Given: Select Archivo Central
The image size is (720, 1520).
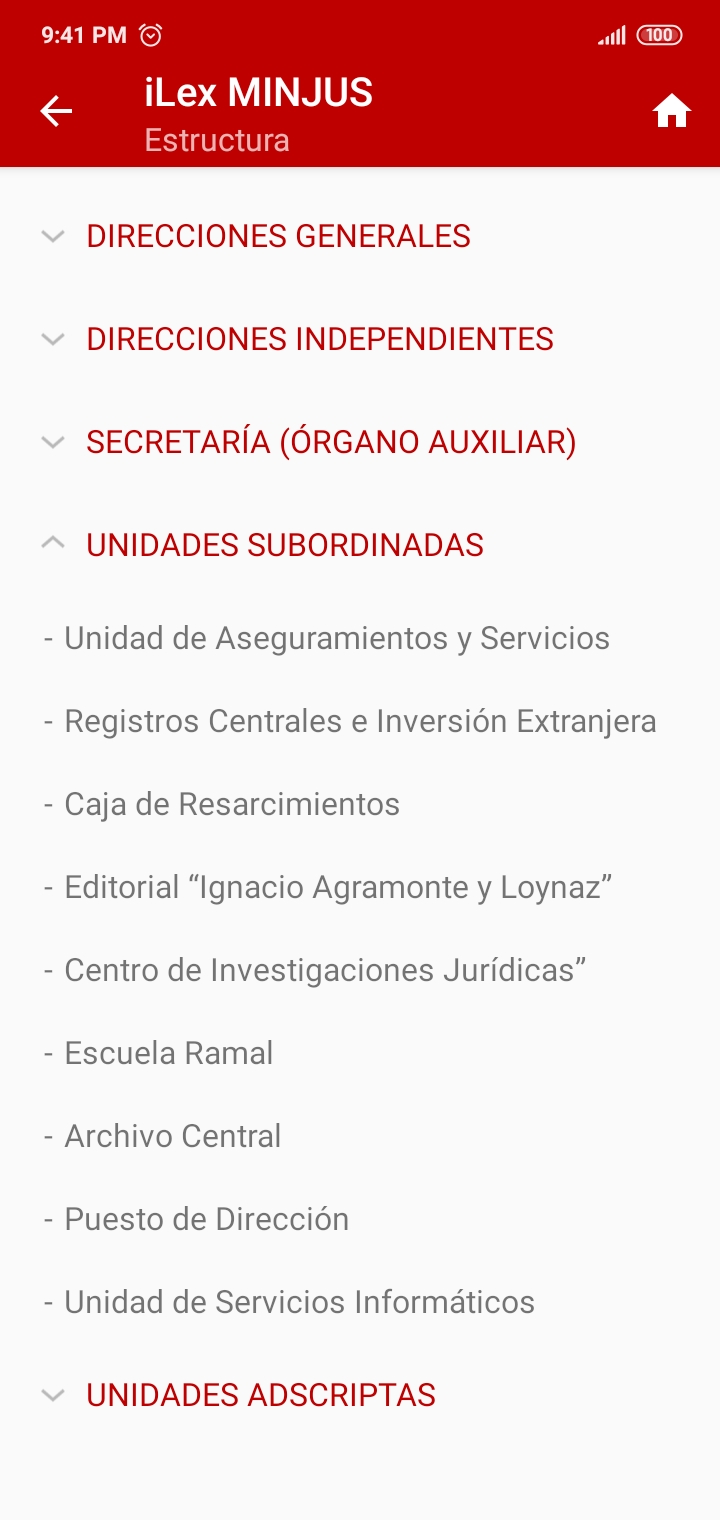Looking at the screenshot, I should pyautogui.click(x=172, y=1136).
